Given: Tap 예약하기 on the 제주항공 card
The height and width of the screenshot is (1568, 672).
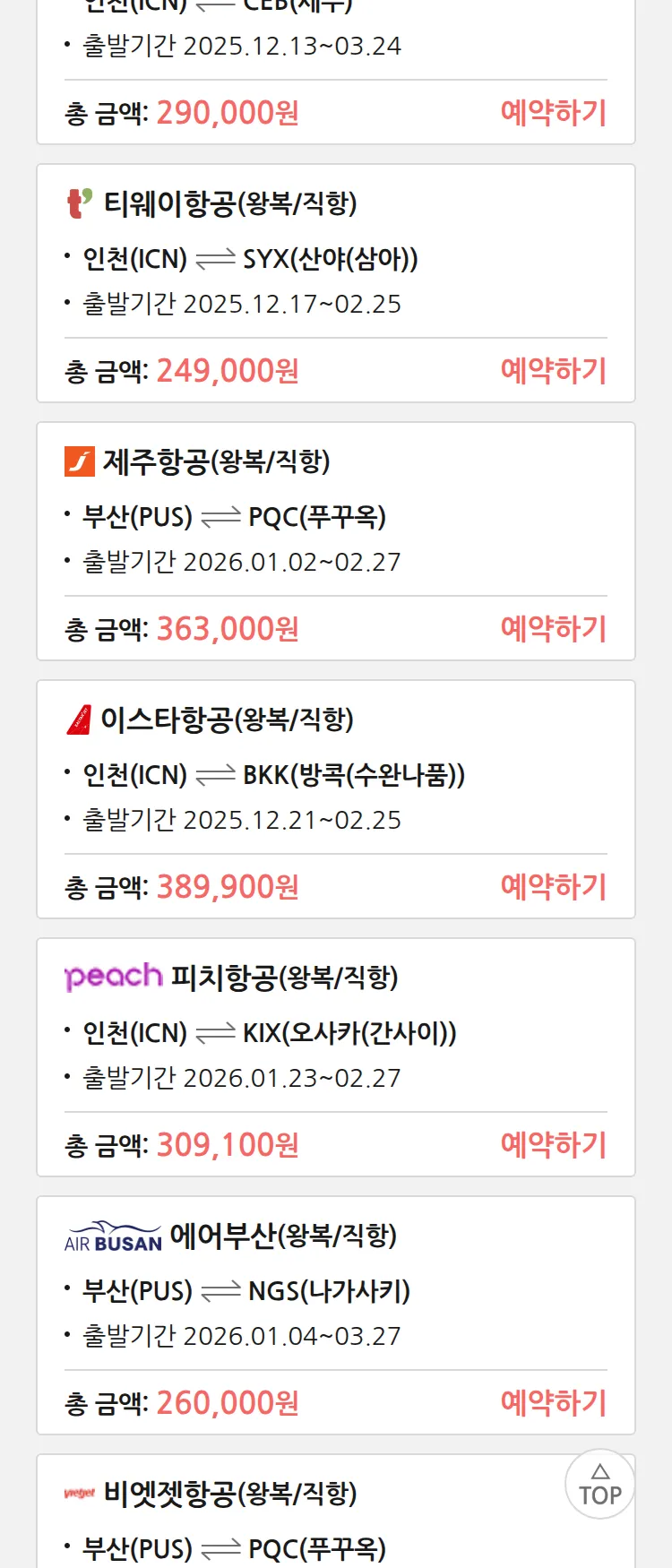Looking at the screenshot, I should pos(553,629).
